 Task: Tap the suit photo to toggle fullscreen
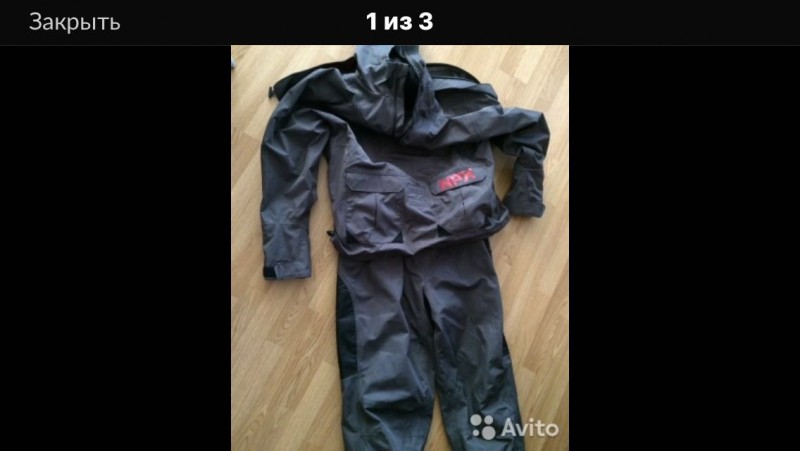[399, 248]
